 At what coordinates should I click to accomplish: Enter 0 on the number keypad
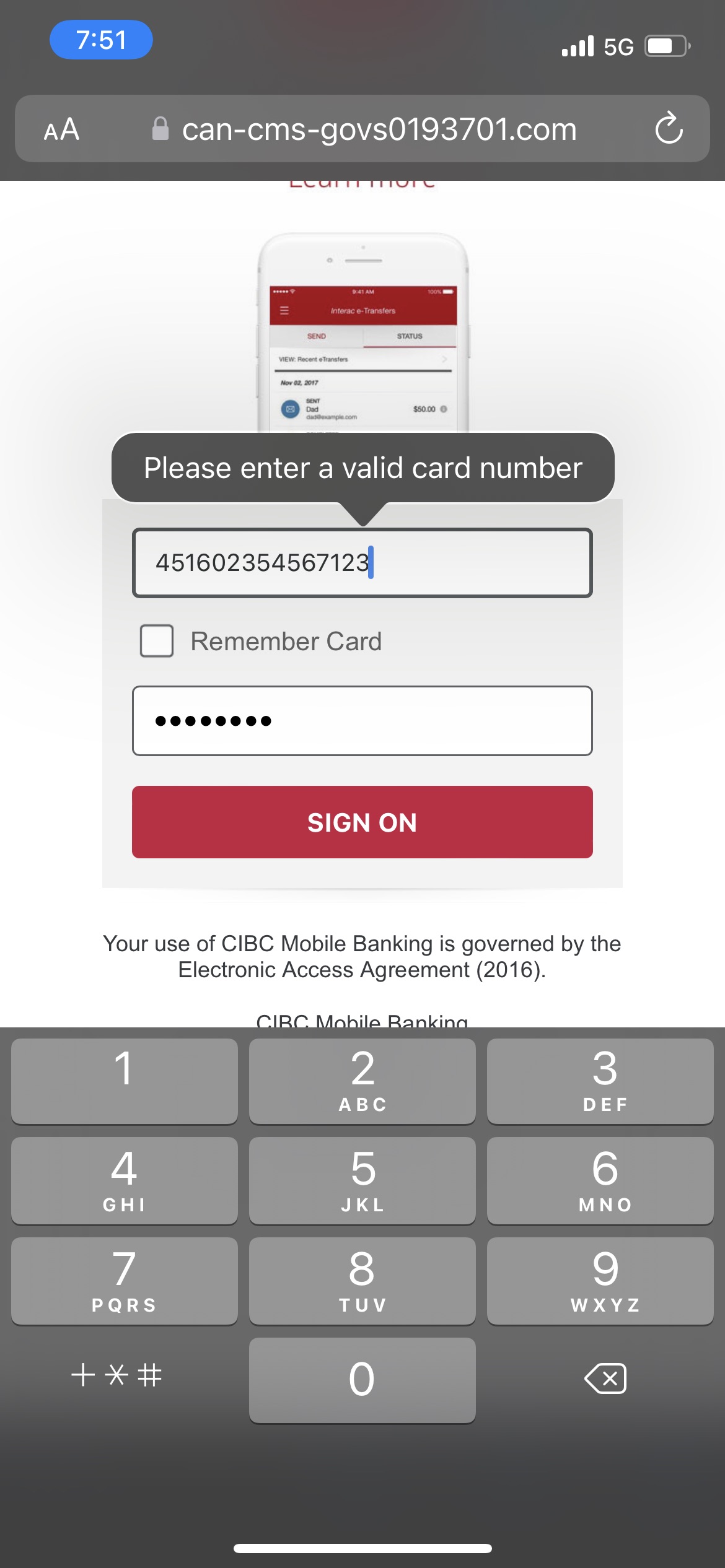click(x=362, y=1380)
